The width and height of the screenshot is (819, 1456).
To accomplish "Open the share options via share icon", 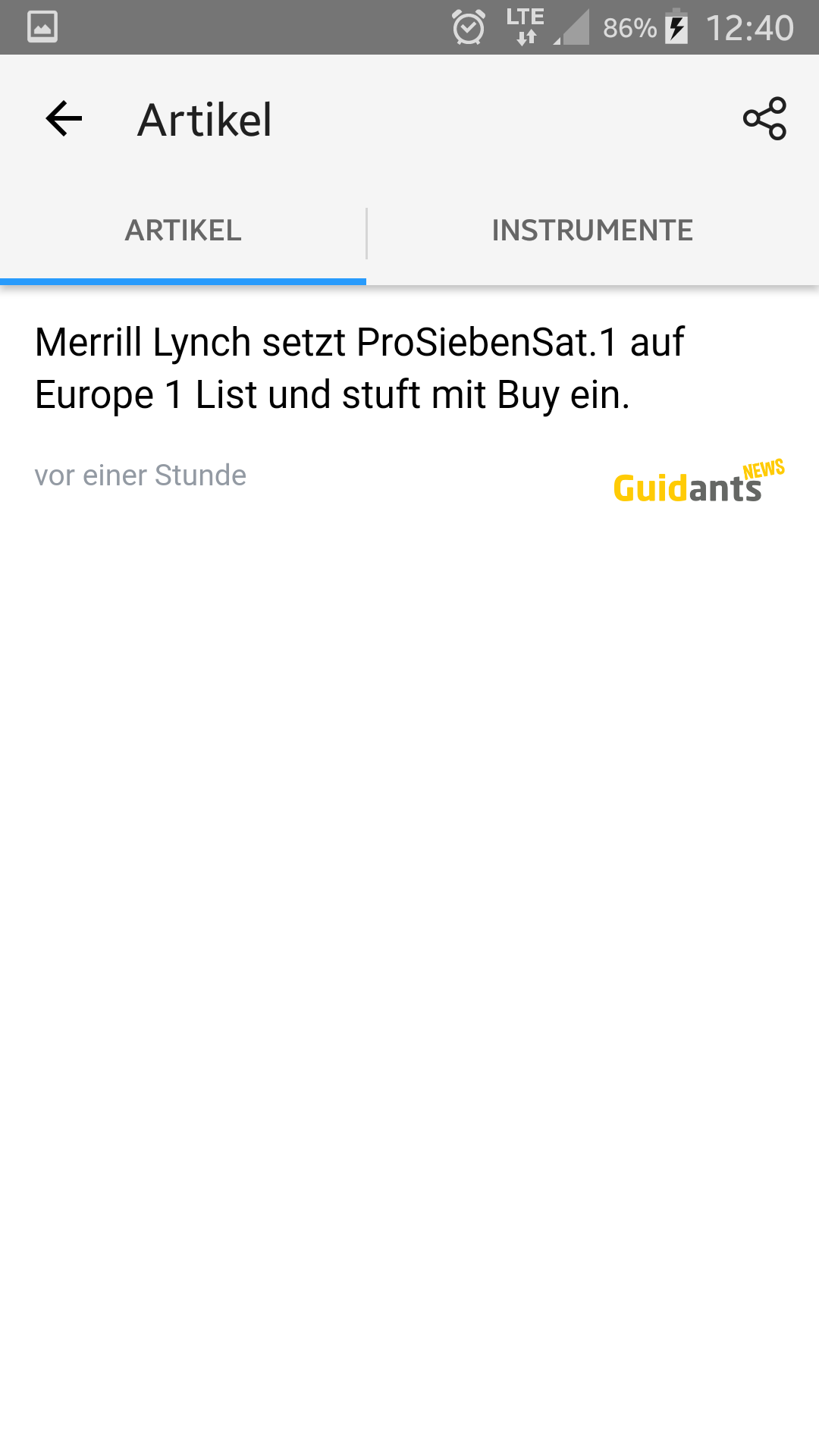I will click(x=766, y=118).
